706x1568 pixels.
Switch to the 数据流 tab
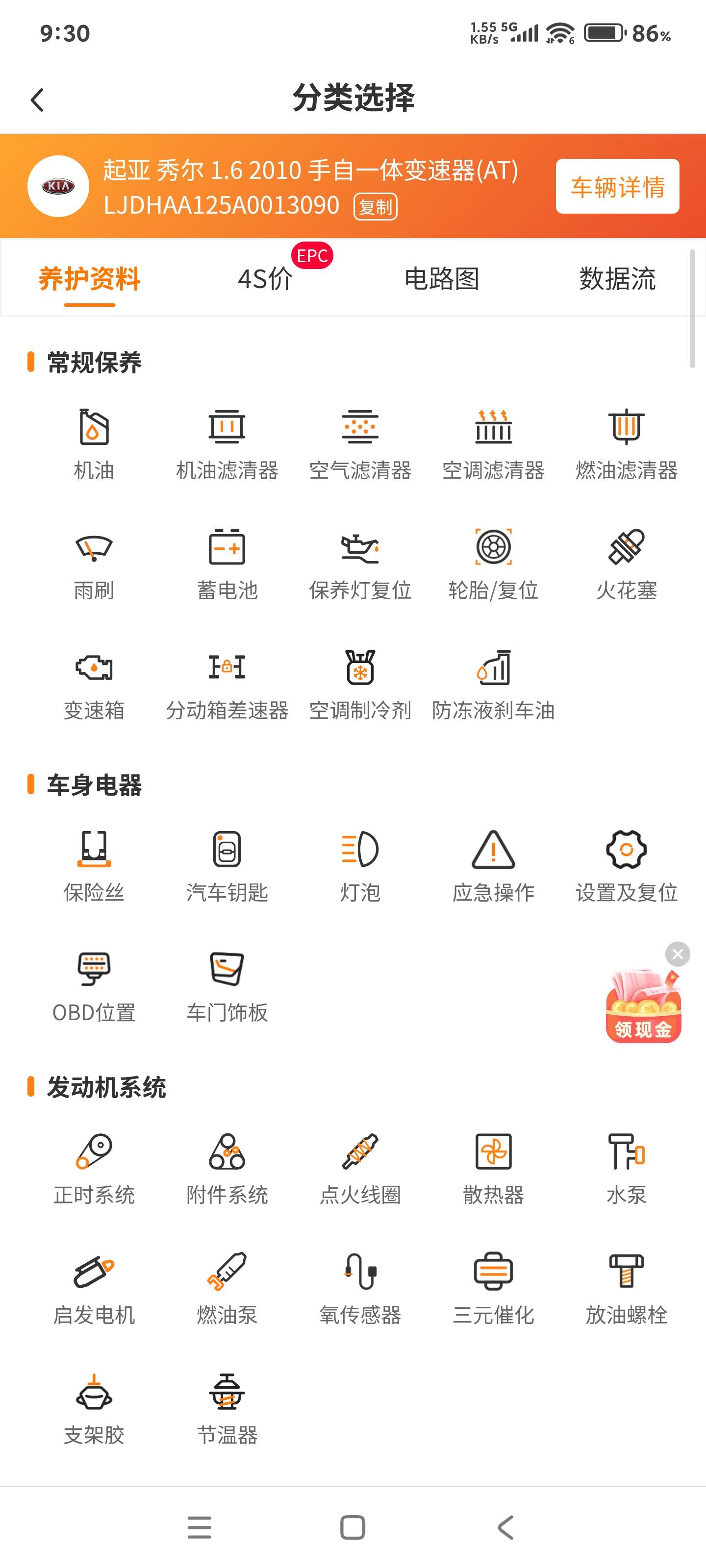tap(617, 279)
